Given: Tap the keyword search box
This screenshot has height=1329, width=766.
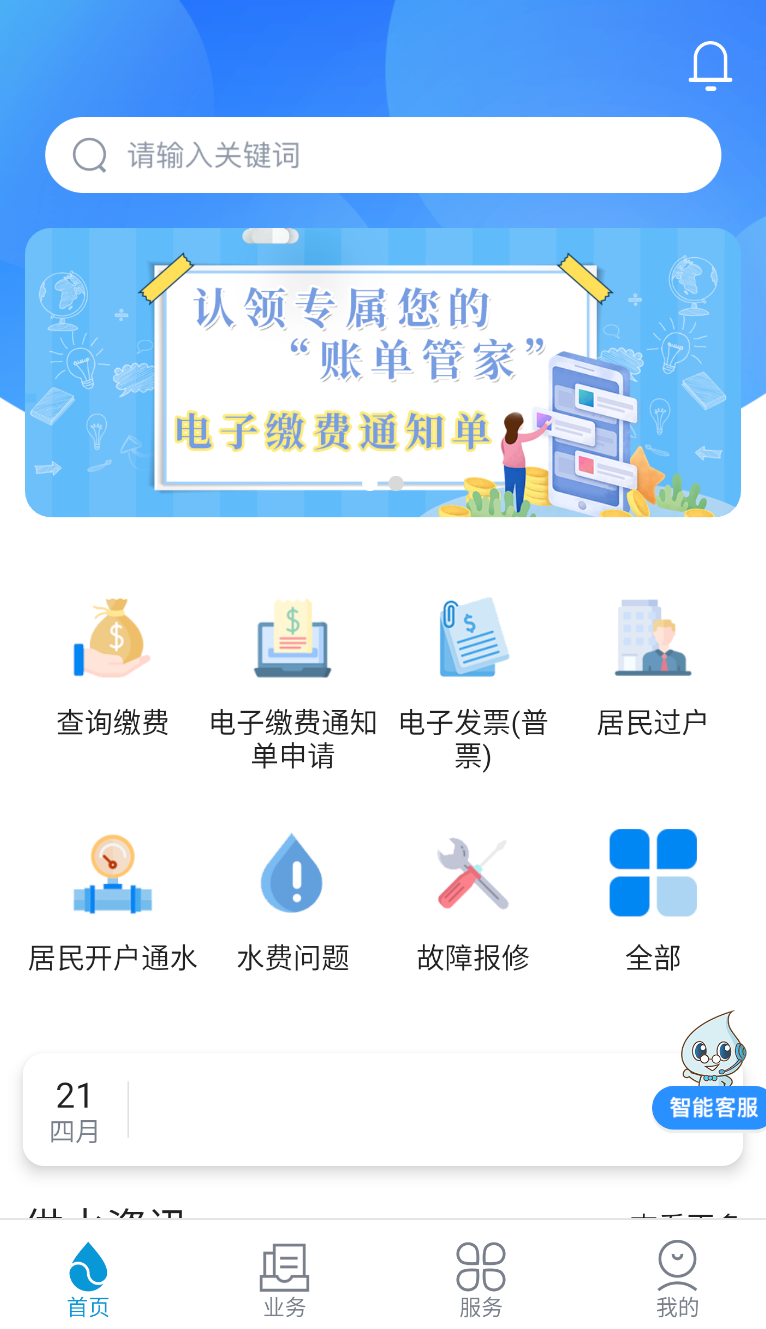Looking at the screenshot, I should pyautogui.click(x=383, y=155).
